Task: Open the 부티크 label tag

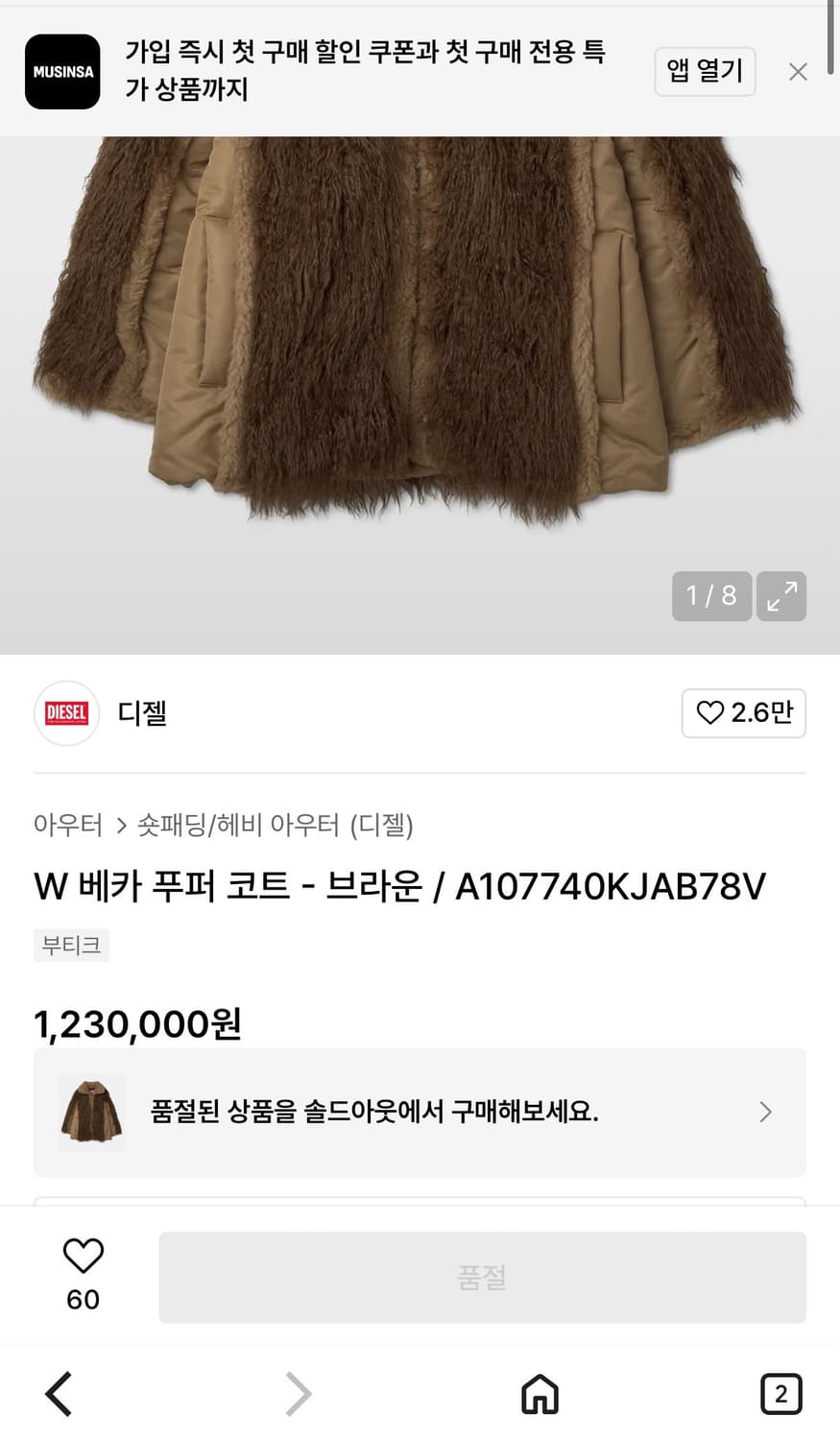Action: [71, 945]
